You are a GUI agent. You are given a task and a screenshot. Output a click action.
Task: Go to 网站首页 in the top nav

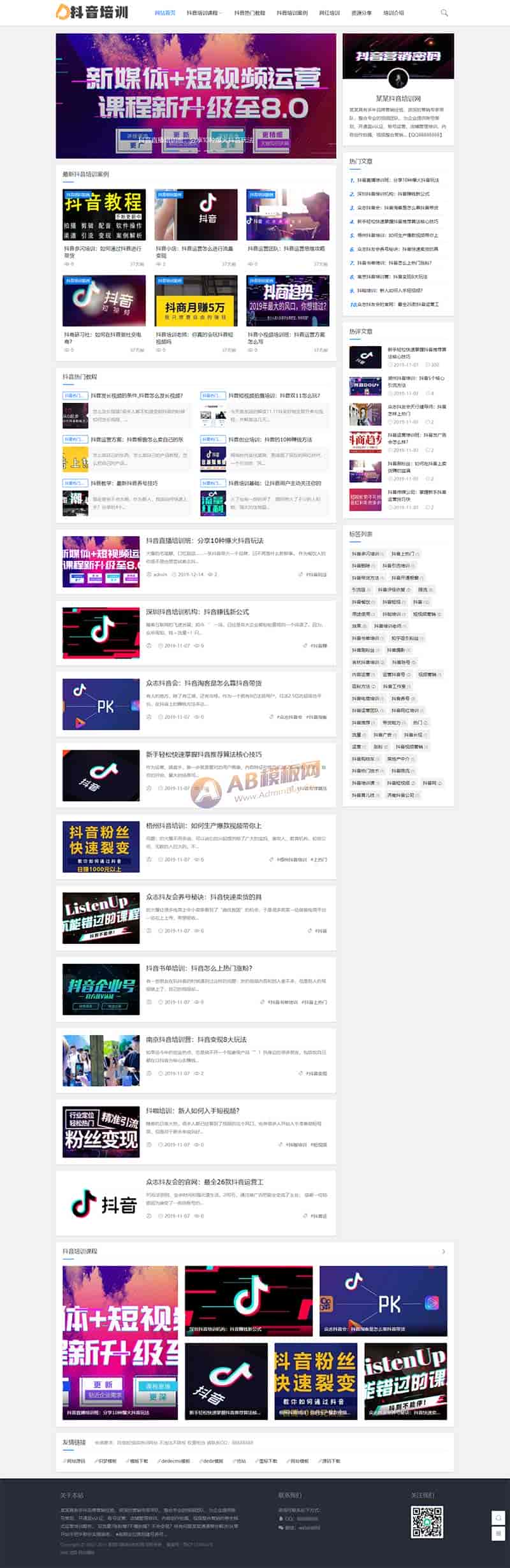point(165,13)
